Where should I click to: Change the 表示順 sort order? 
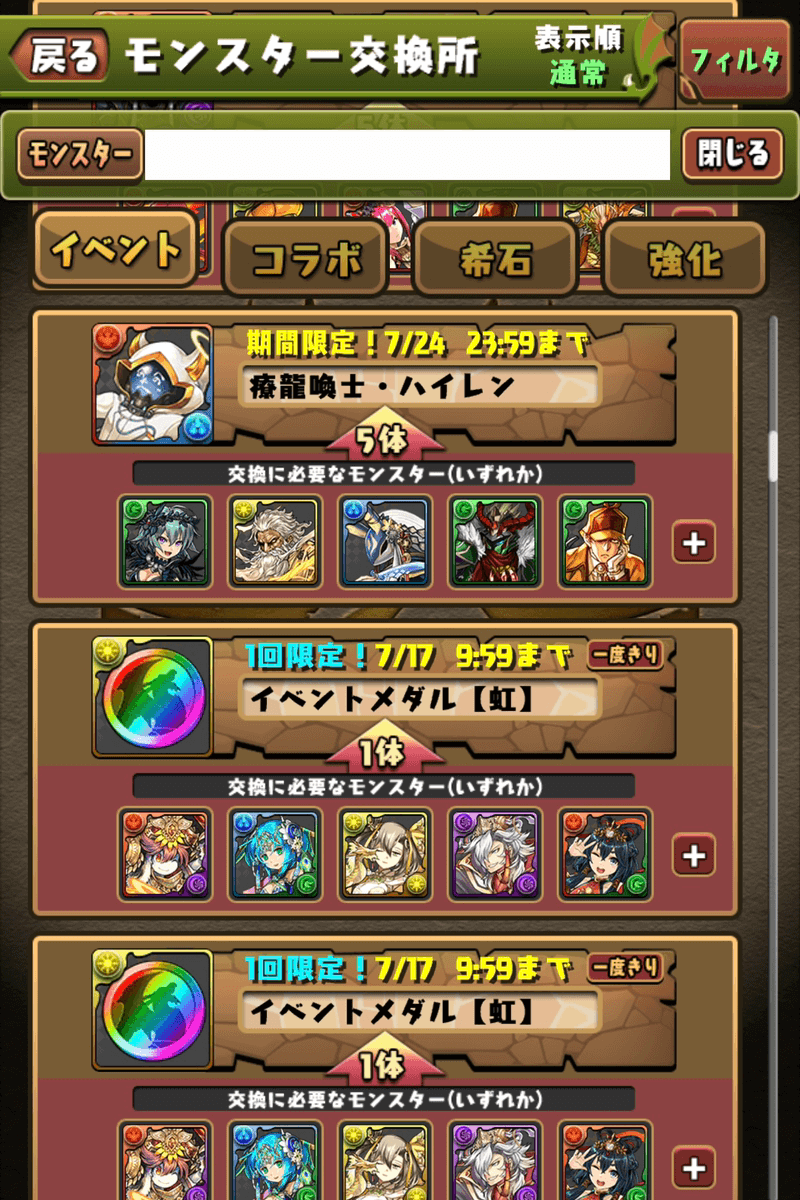click(577, 56)
